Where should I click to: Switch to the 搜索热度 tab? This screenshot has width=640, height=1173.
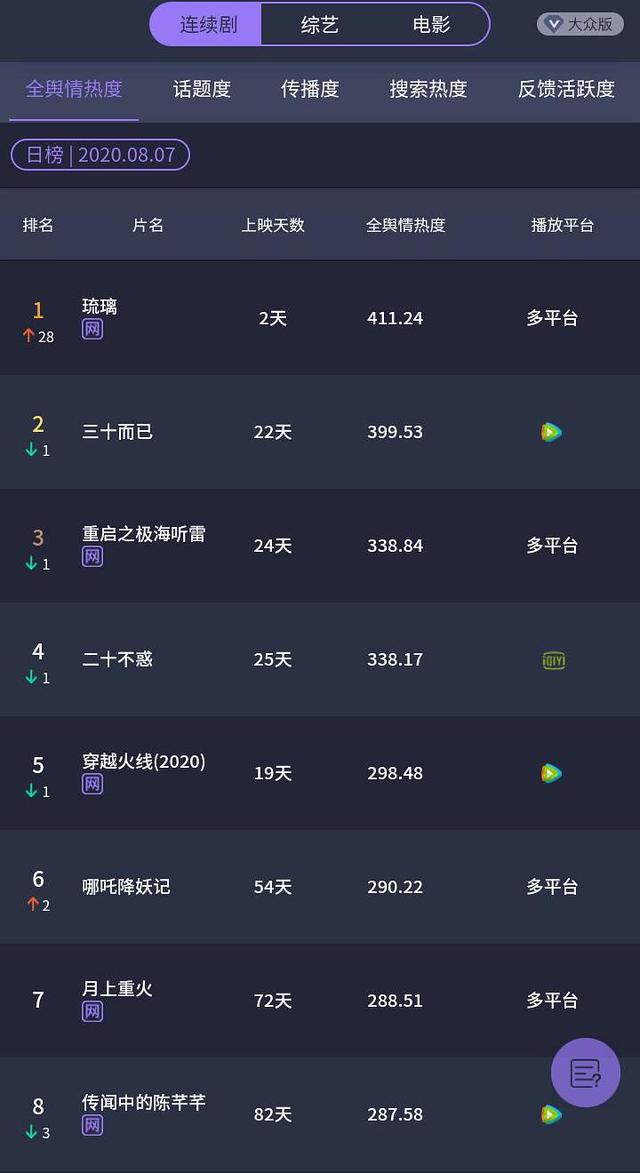428,89
